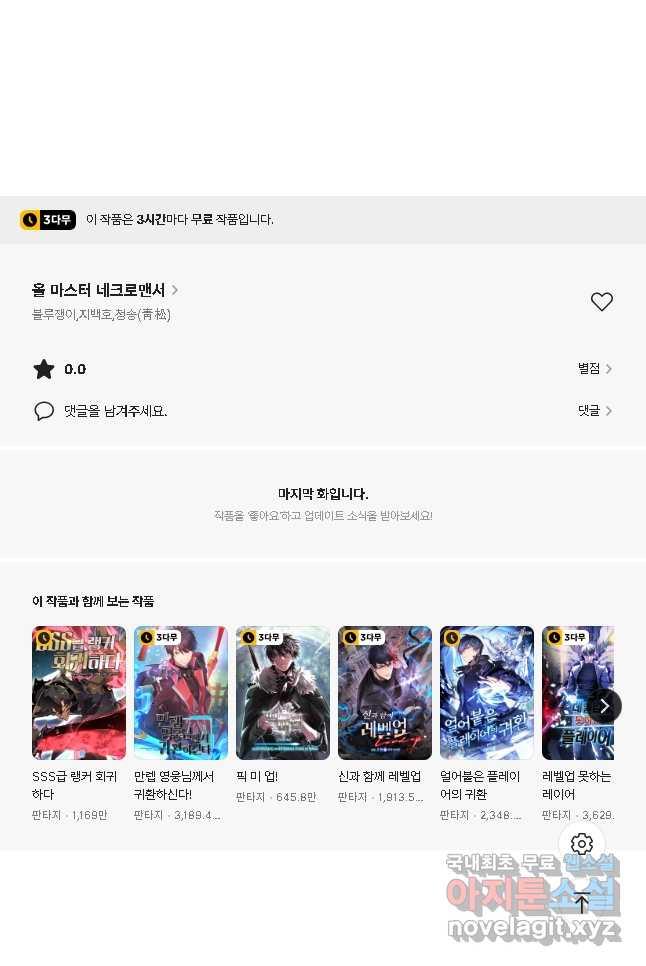The image size is (646, 966).
Task: Open 신과 함께 레벨업 cover
Action: (385, 693)
